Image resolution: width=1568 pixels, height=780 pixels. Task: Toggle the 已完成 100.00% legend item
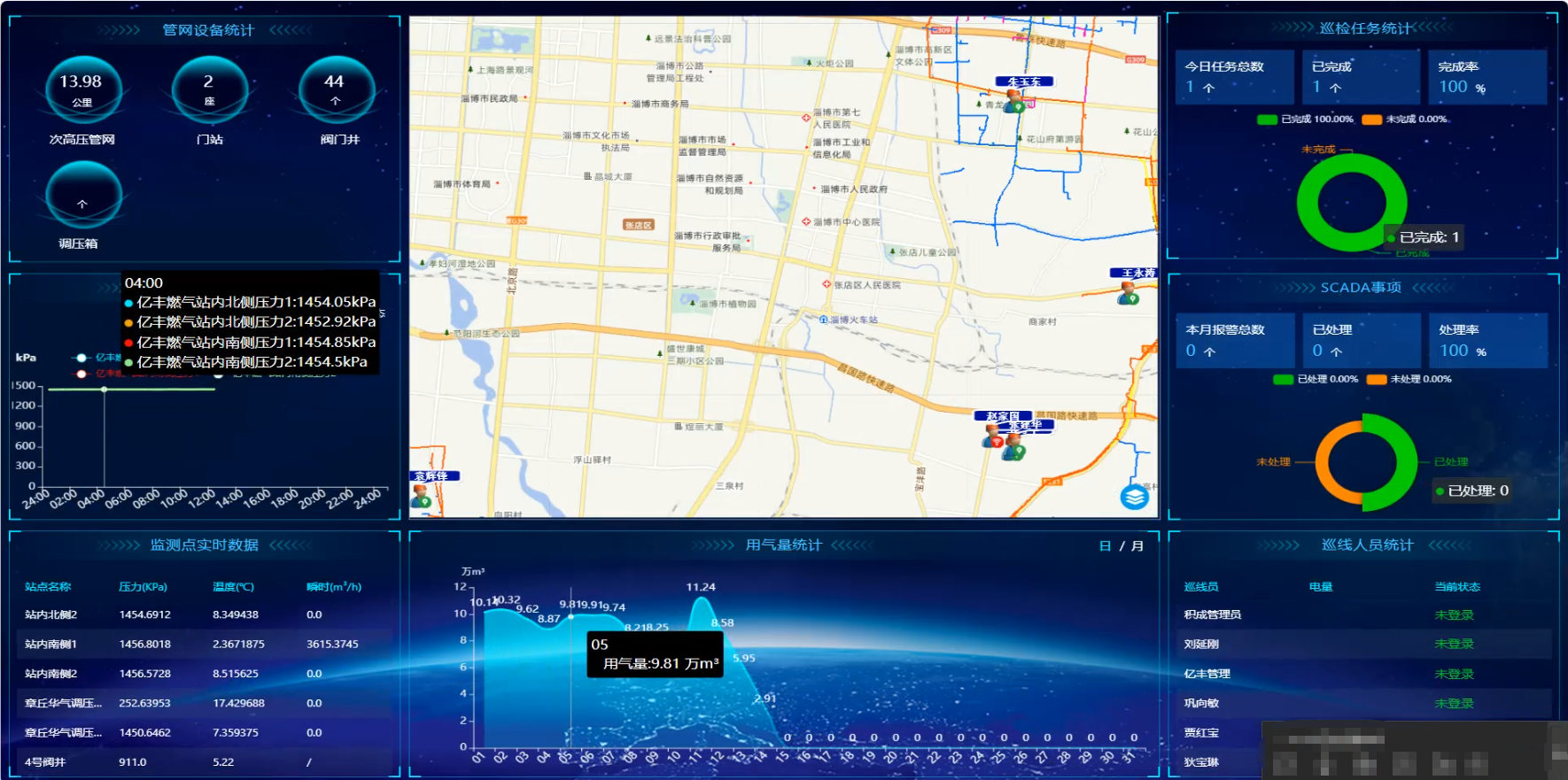1305,120
